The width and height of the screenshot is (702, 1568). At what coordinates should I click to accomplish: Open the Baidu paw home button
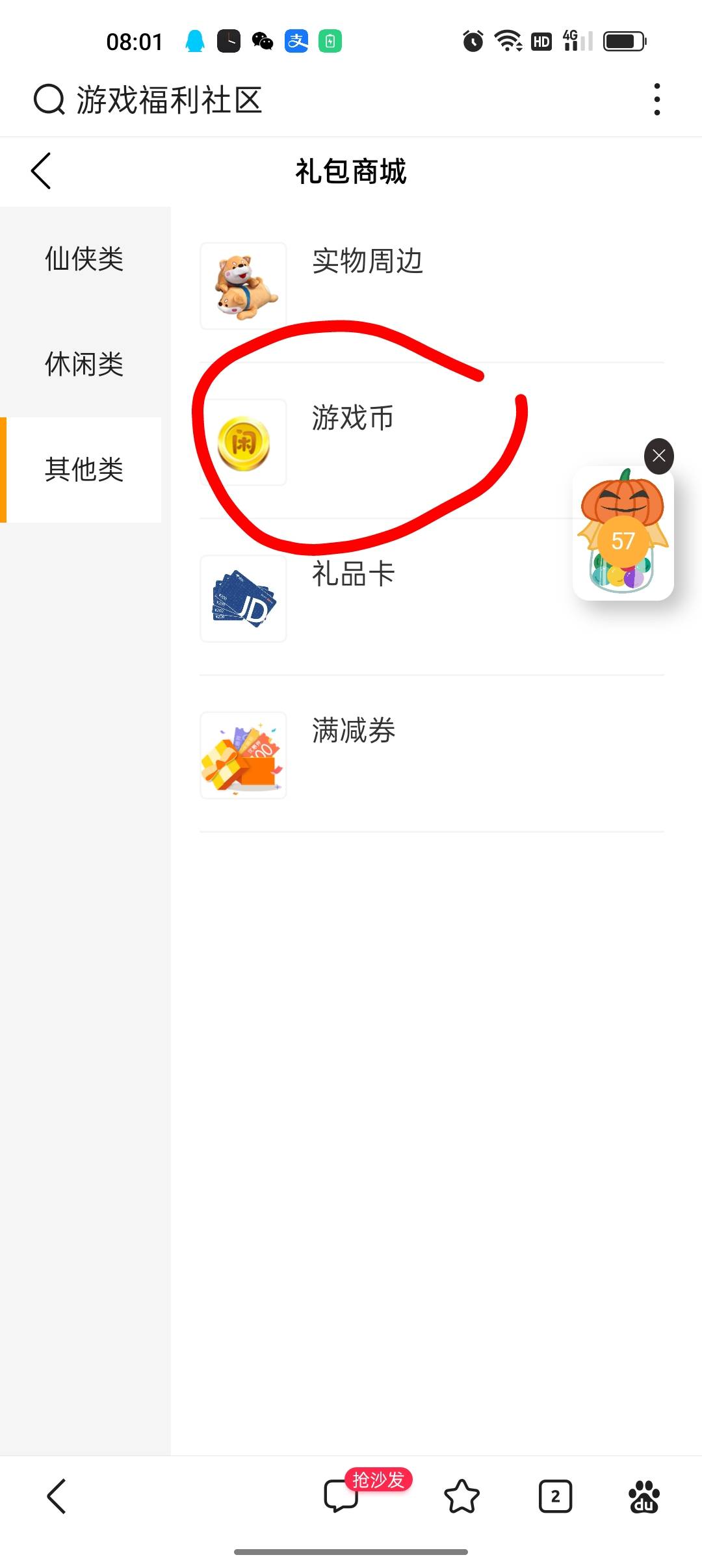643,1496
